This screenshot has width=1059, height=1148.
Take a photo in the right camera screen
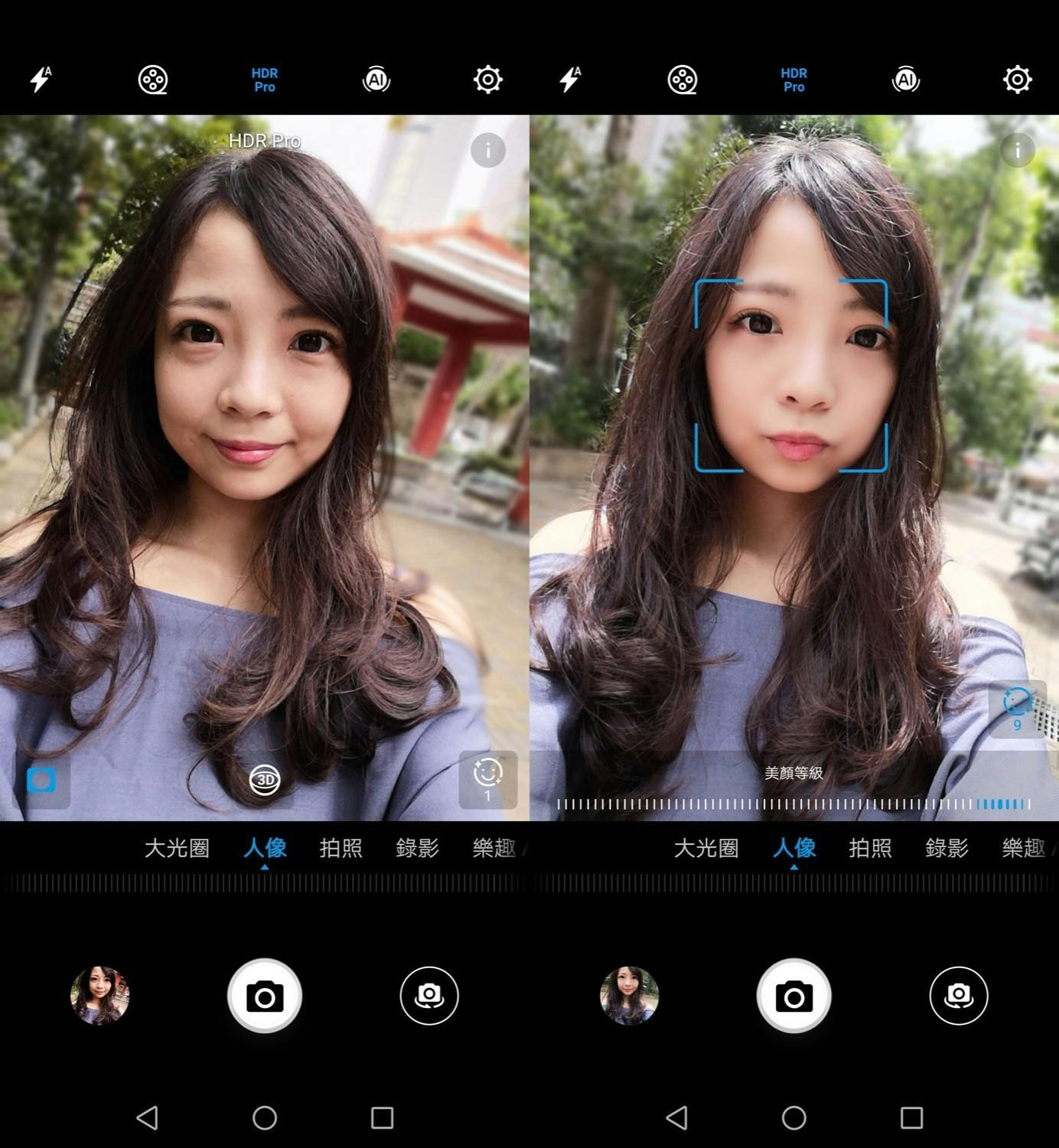(793, 996)
